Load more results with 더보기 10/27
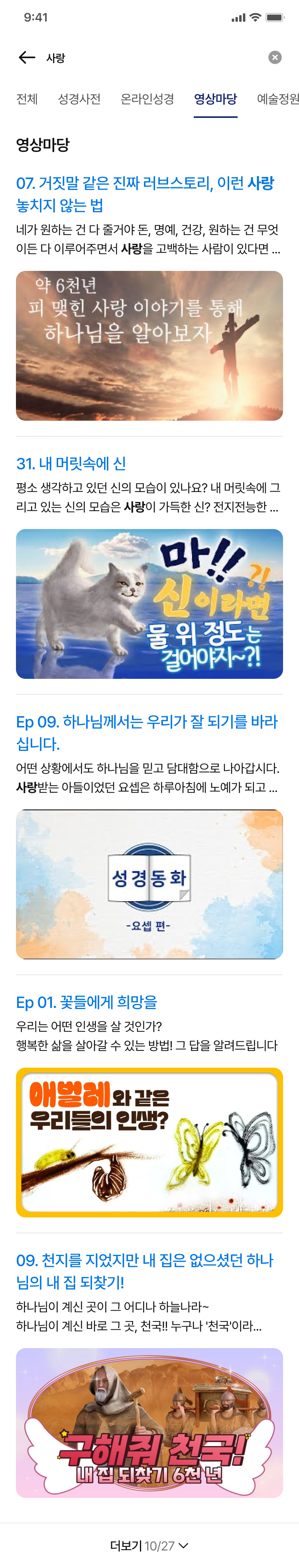This screenshot has width=299, height=1568. point(149,1545)
